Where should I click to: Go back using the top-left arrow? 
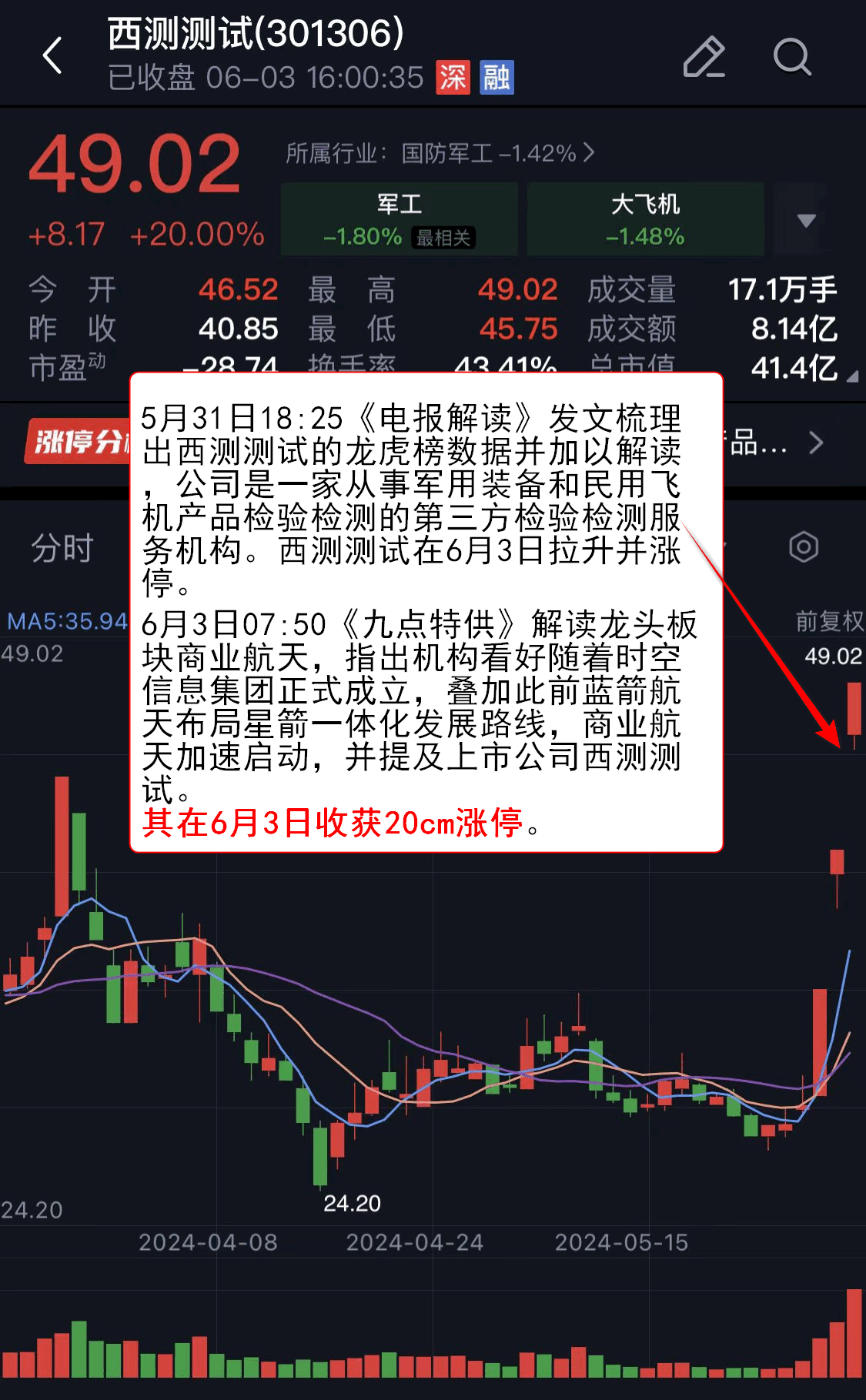point(52,56)
